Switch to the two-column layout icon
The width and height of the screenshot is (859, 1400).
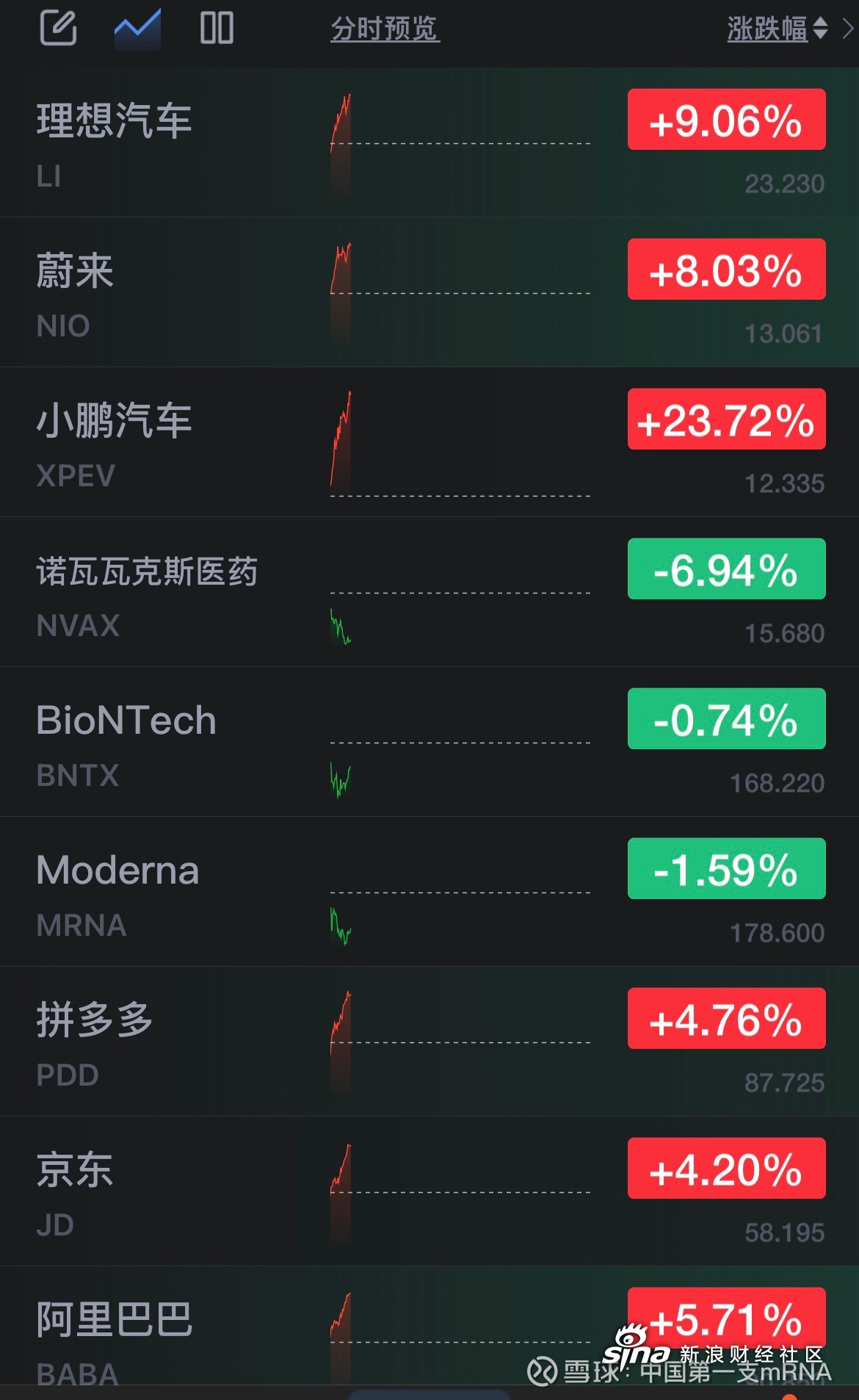click(217, 28)
